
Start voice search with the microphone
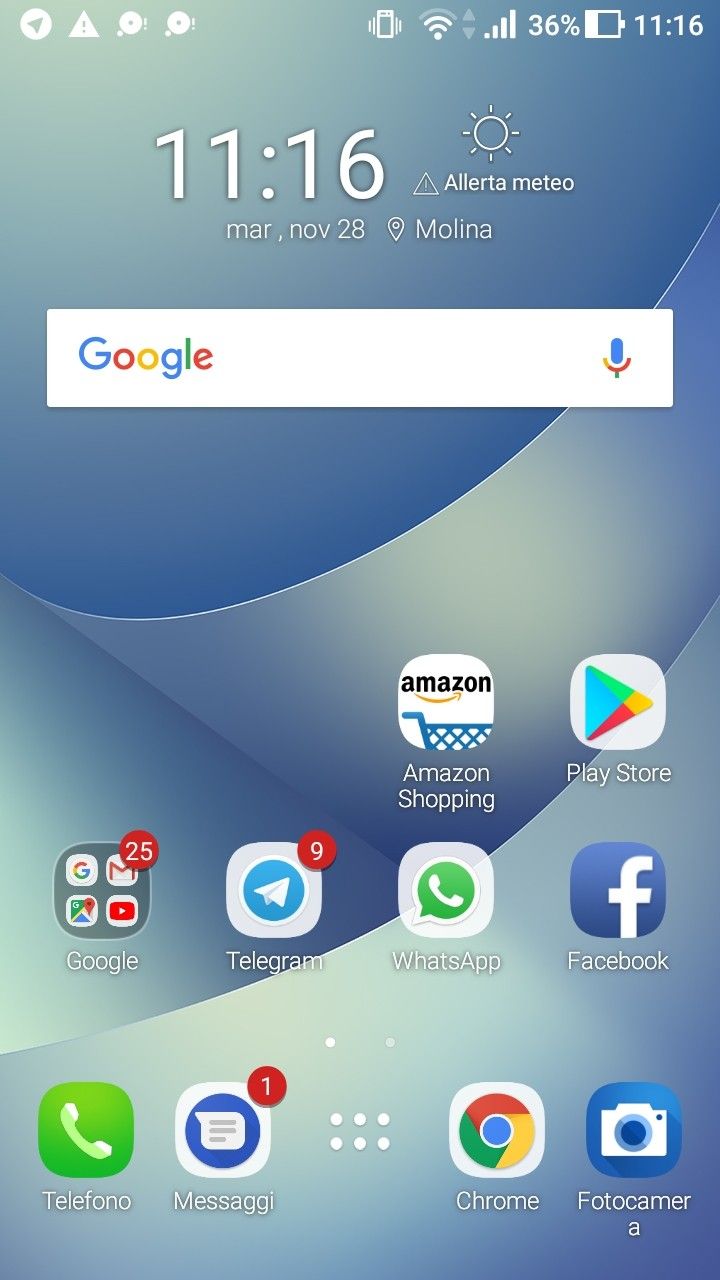617,358
